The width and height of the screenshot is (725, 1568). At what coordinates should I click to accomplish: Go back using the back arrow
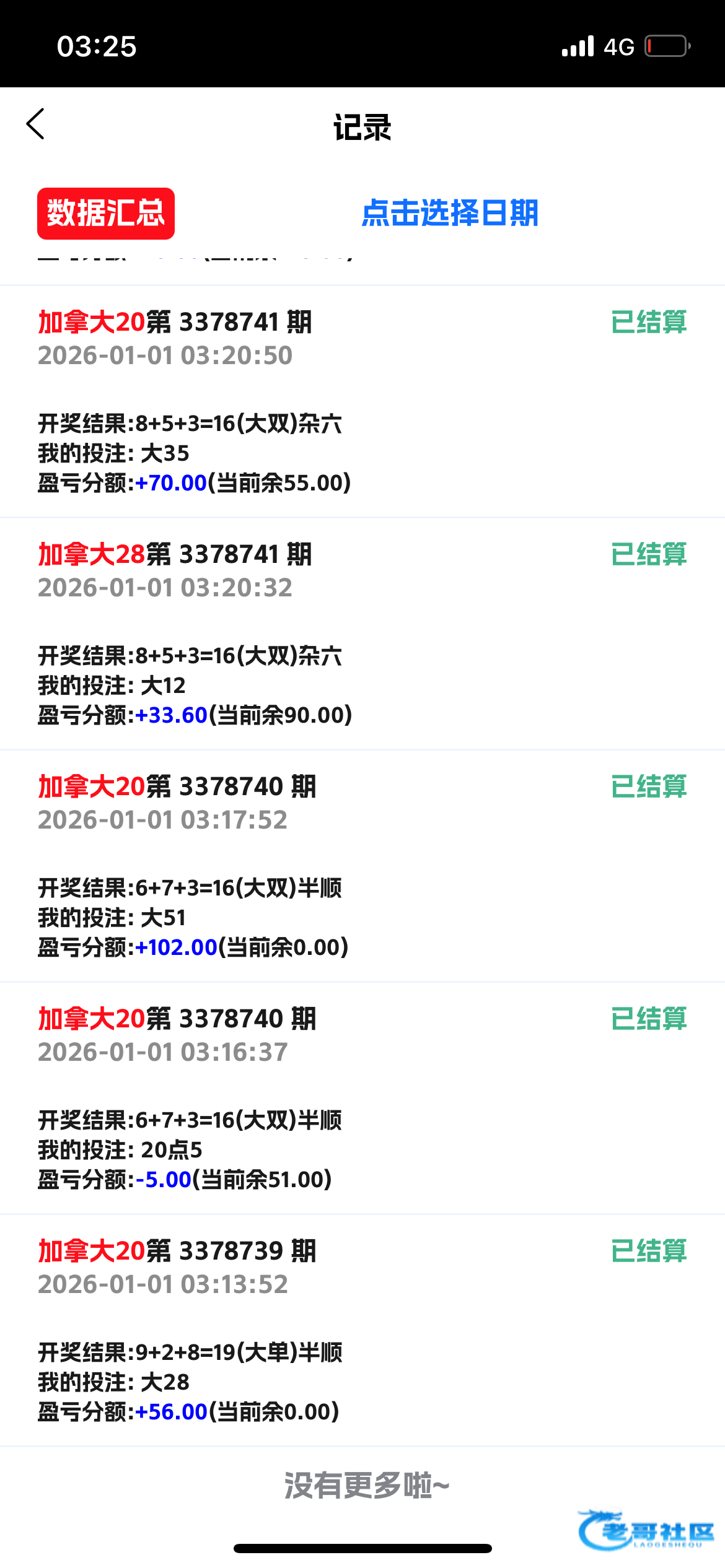(x=36, y=124)
